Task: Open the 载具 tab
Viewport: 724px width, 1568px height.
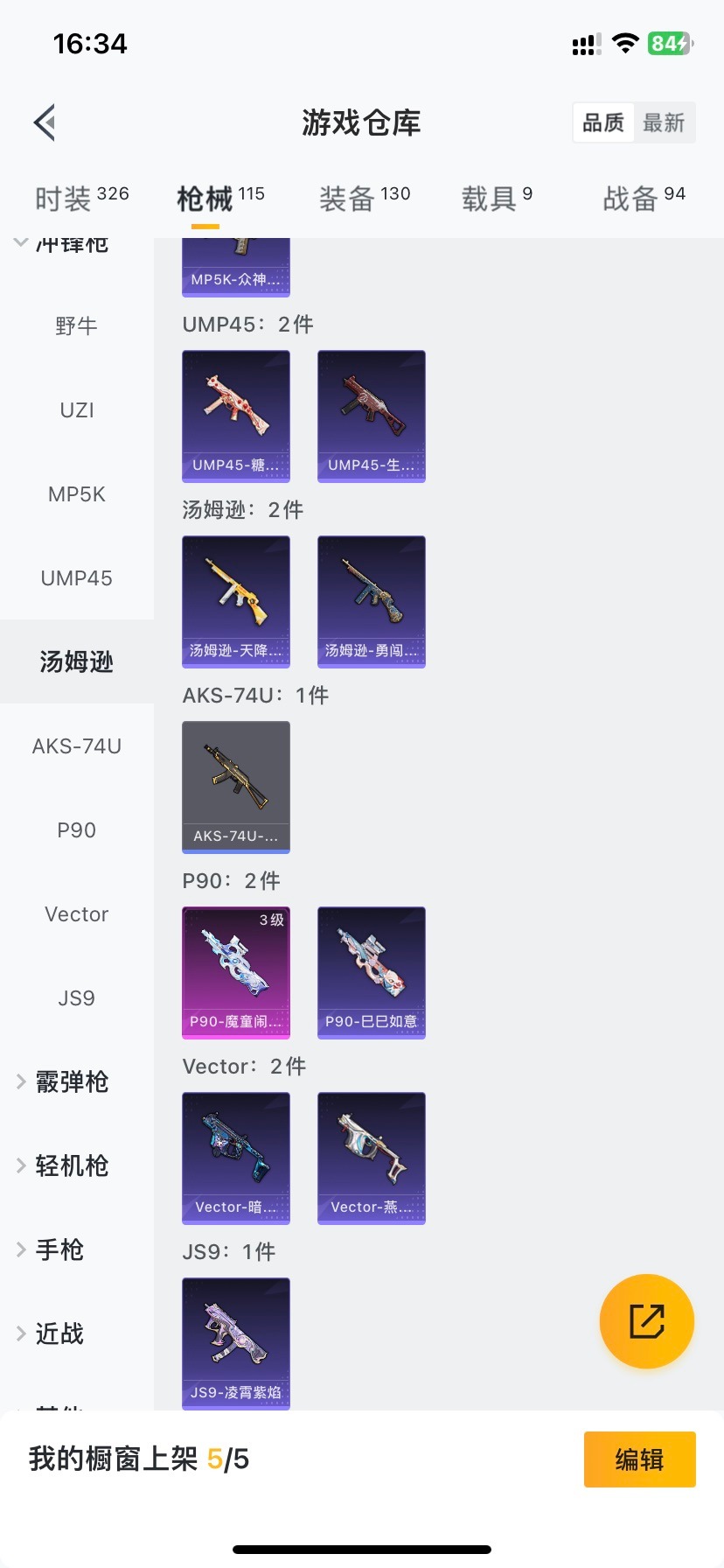Action: (496, 199)
